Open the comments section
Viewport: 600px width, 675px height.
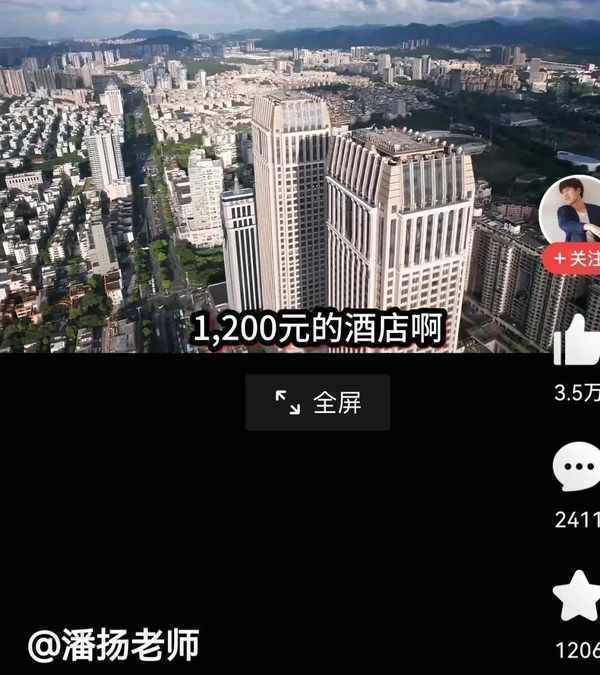[x=577, y=468]
